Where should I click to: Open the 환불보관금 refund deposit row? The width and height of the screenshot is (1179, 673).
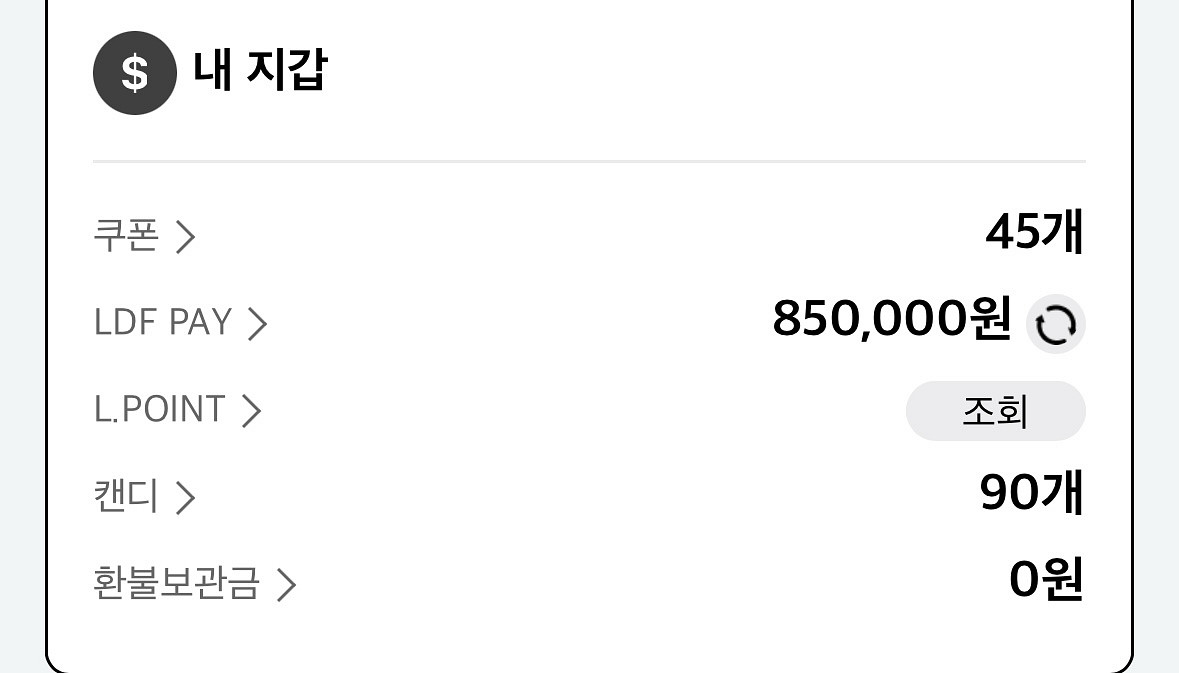[195, 584]
